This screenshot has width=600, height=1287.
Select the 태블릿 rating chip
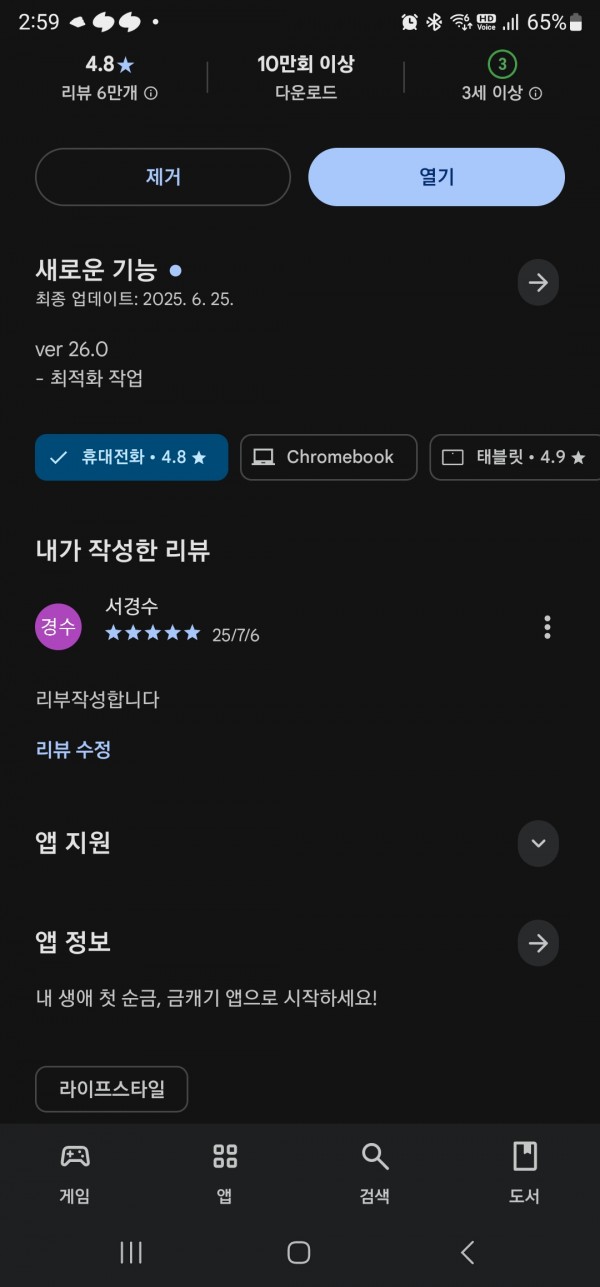coord(514,457)
